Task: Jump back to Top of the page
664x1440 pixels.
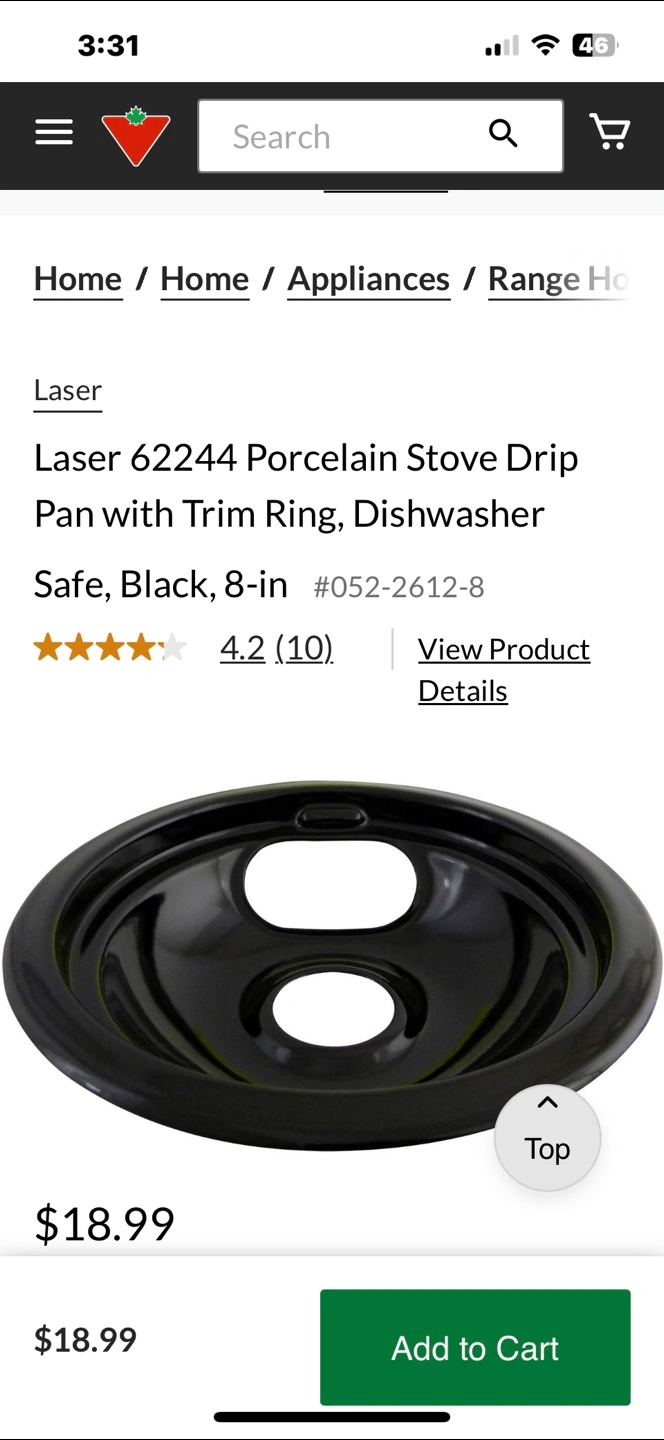Action: point(547,1137)
